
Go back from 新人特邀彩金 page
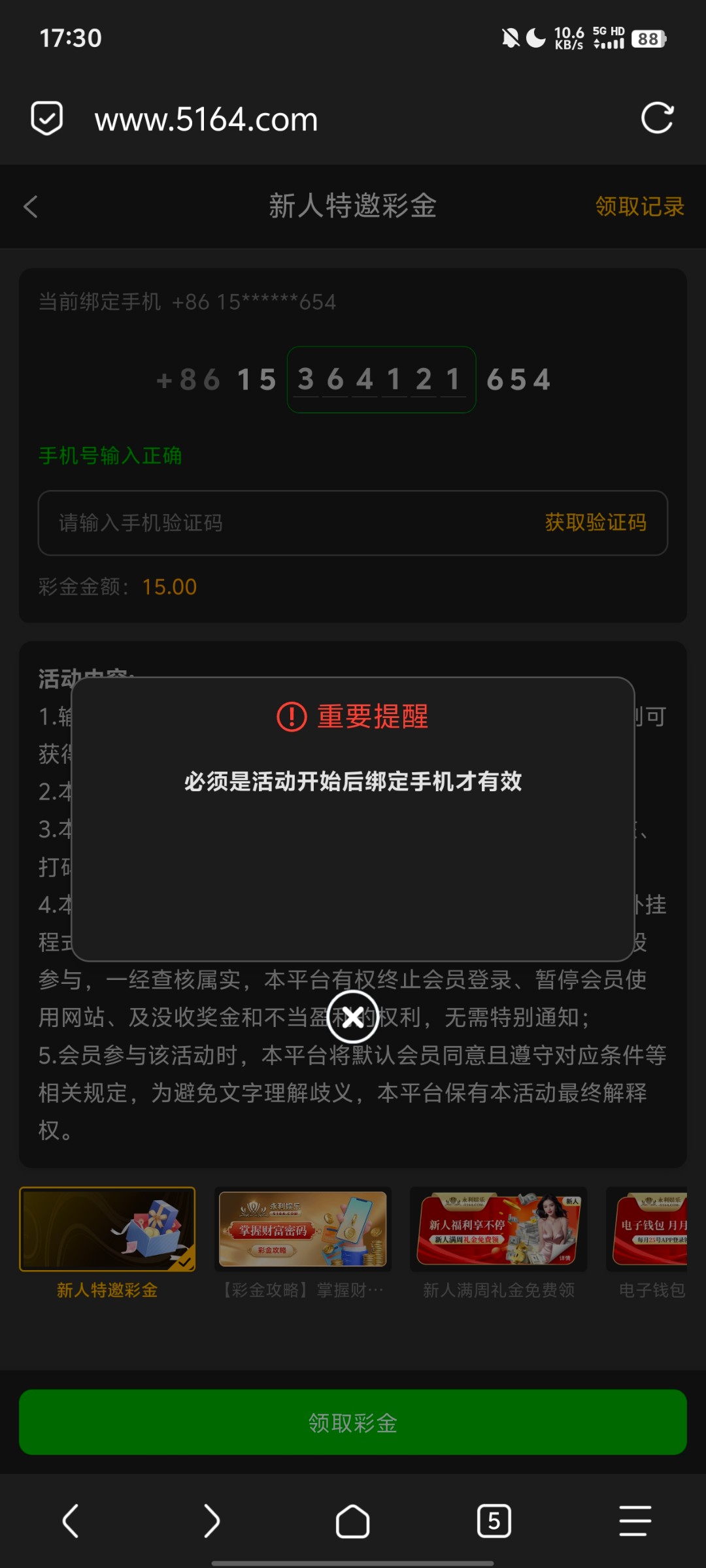coord(31,206)
